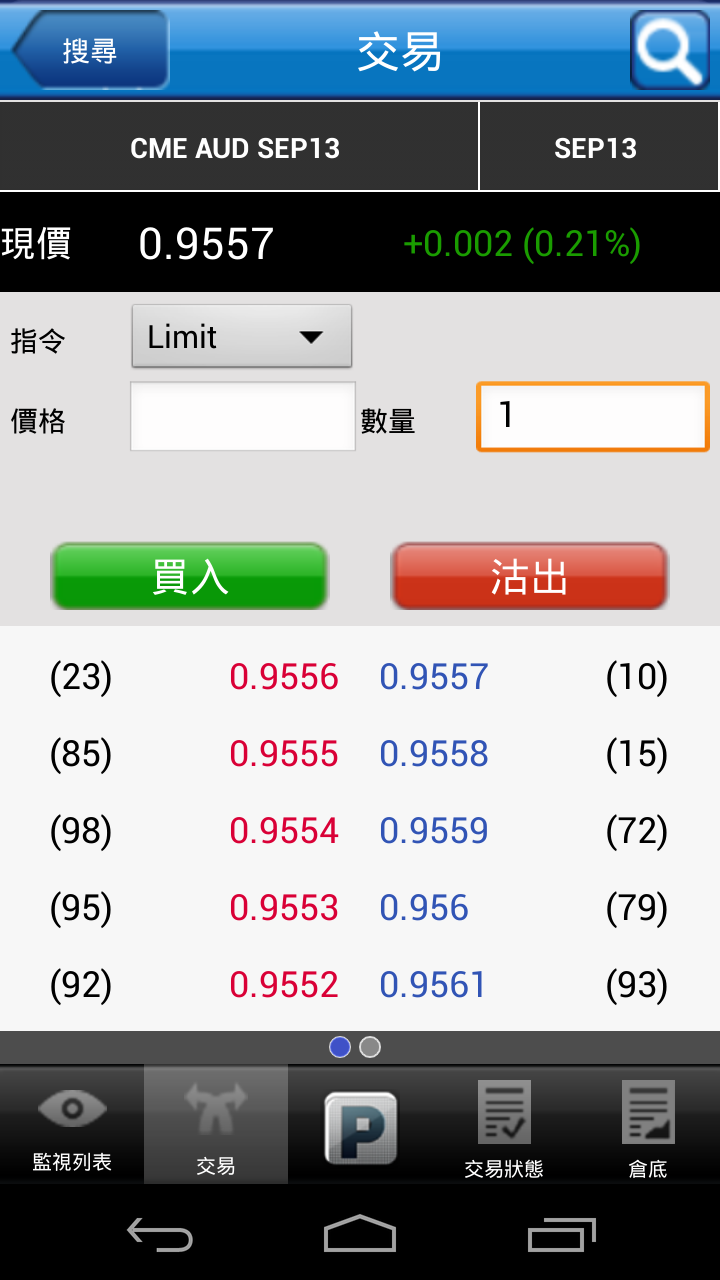Open the 交易狀態 order status tab
This screenshot has height=1280, width=720.
(x=504, y=1125)
